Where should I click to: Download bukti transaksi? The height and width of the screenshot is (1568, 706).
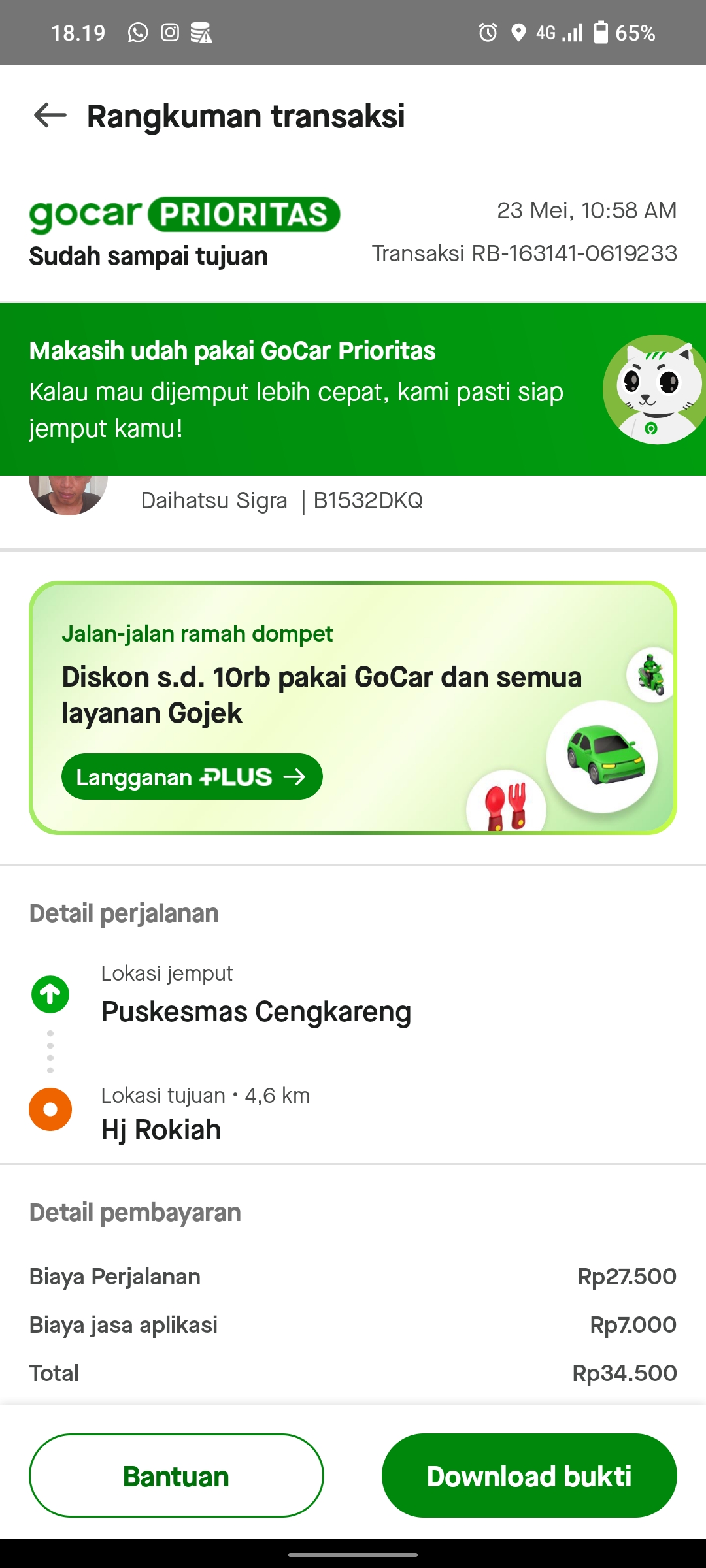pyautogui.click(x=529, y=1476)
